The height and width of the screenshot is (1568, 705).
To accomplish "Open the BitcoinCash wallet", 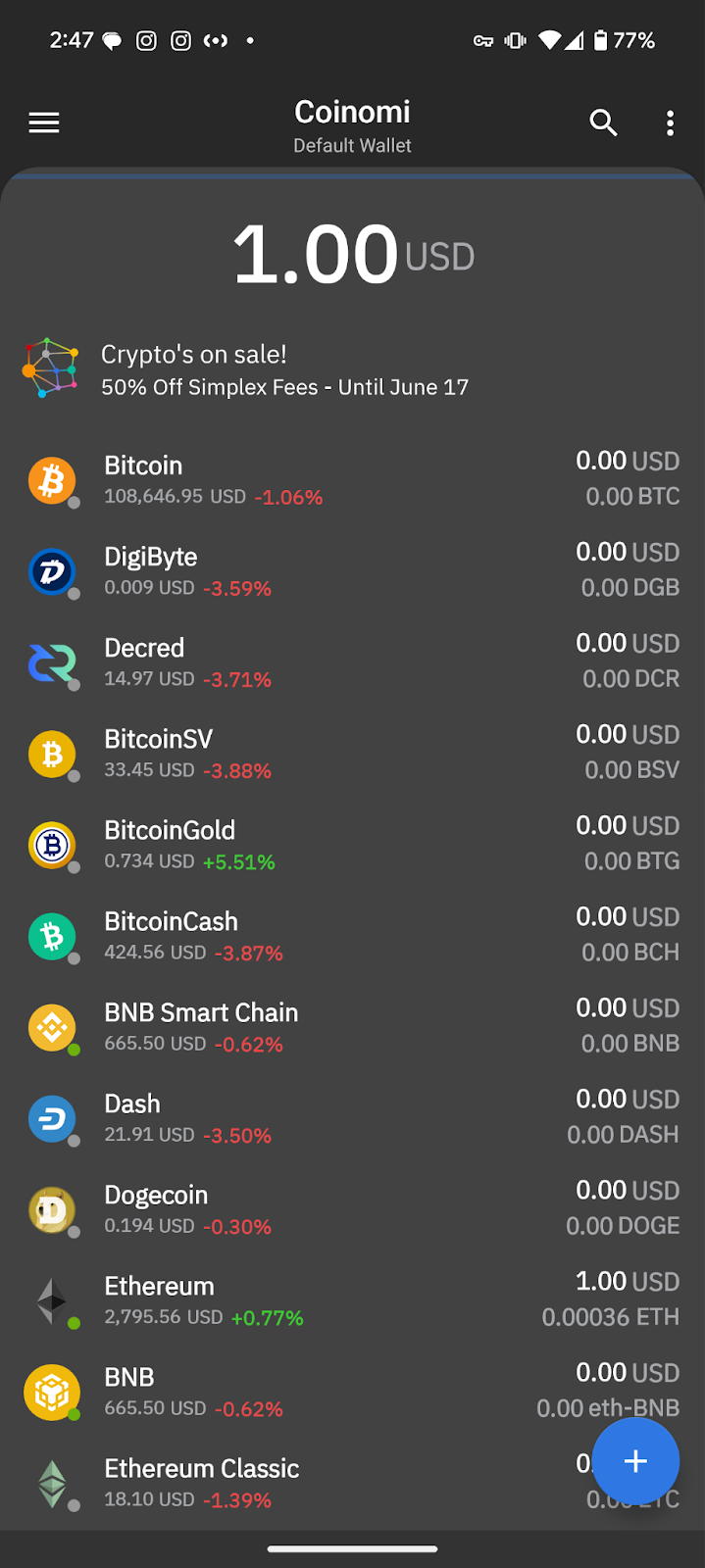I will (x=352, y=935).
